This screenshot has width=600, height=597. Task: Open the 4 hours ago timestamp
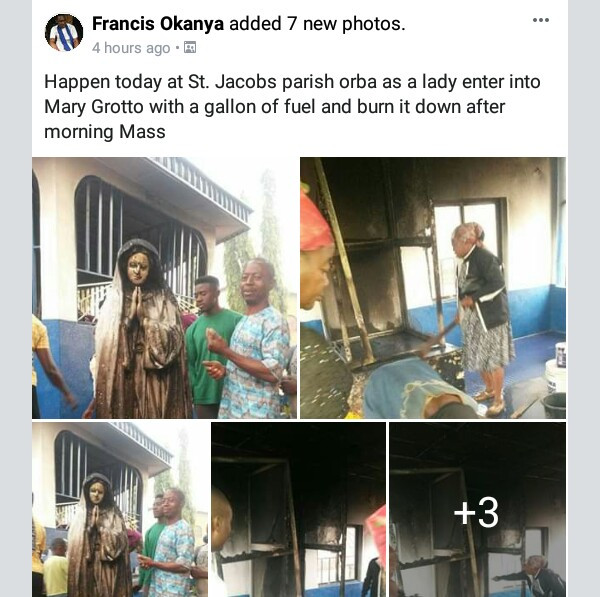click(131, 47)
